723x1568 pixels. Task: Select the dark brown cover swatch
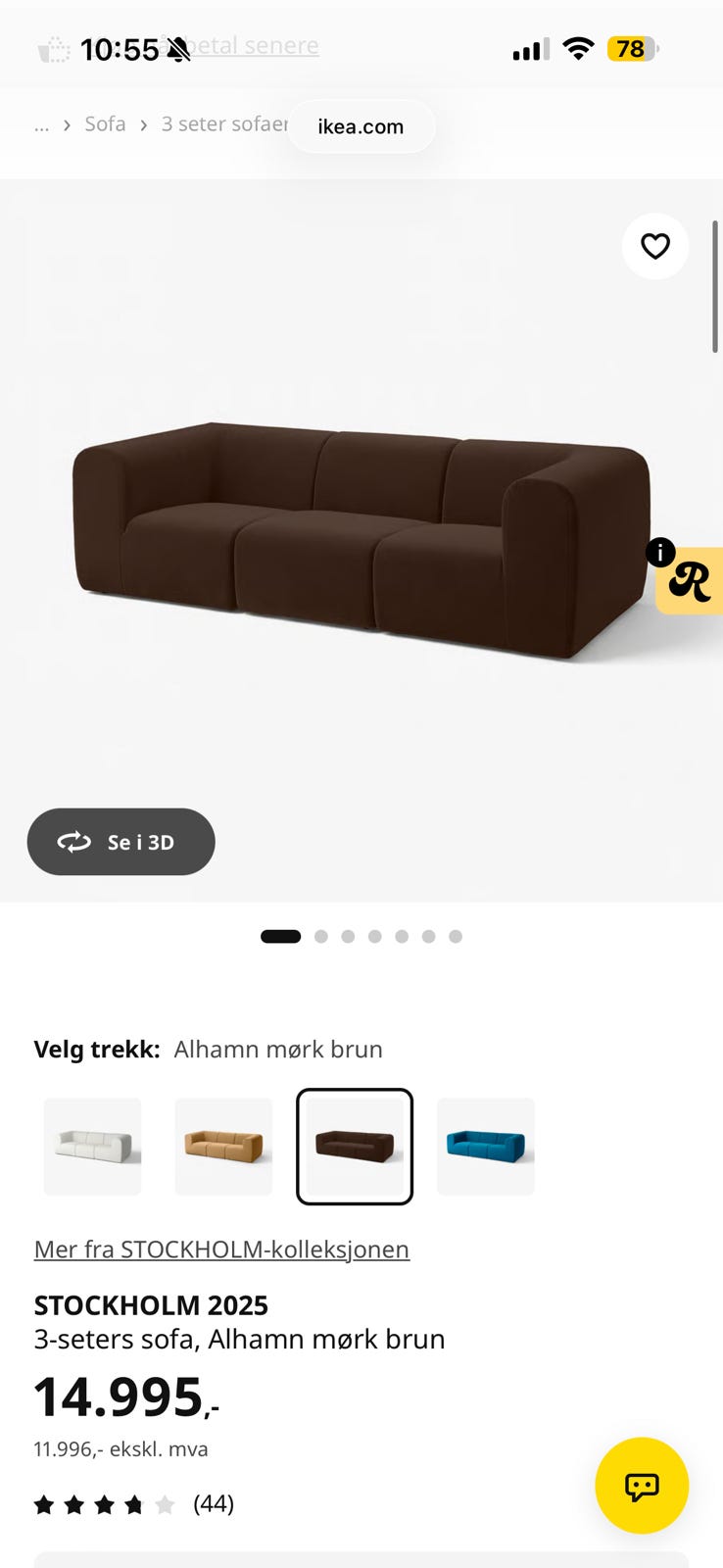(355, 1147)
